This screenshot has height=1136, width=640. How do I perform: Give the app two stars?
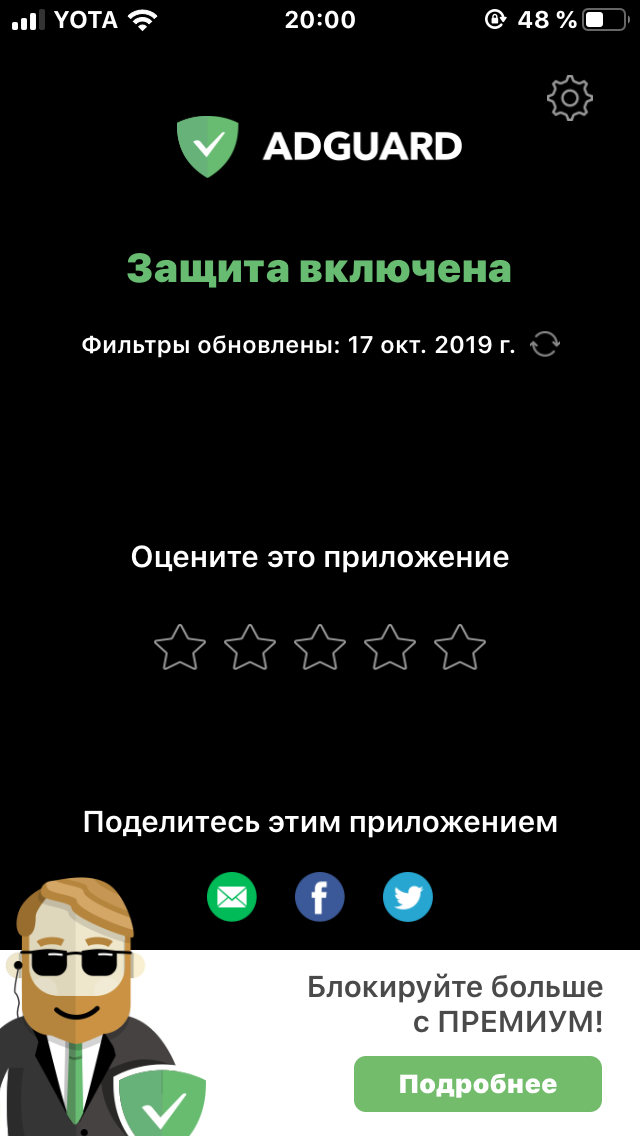pyautogui.click(x=250, y=648)
